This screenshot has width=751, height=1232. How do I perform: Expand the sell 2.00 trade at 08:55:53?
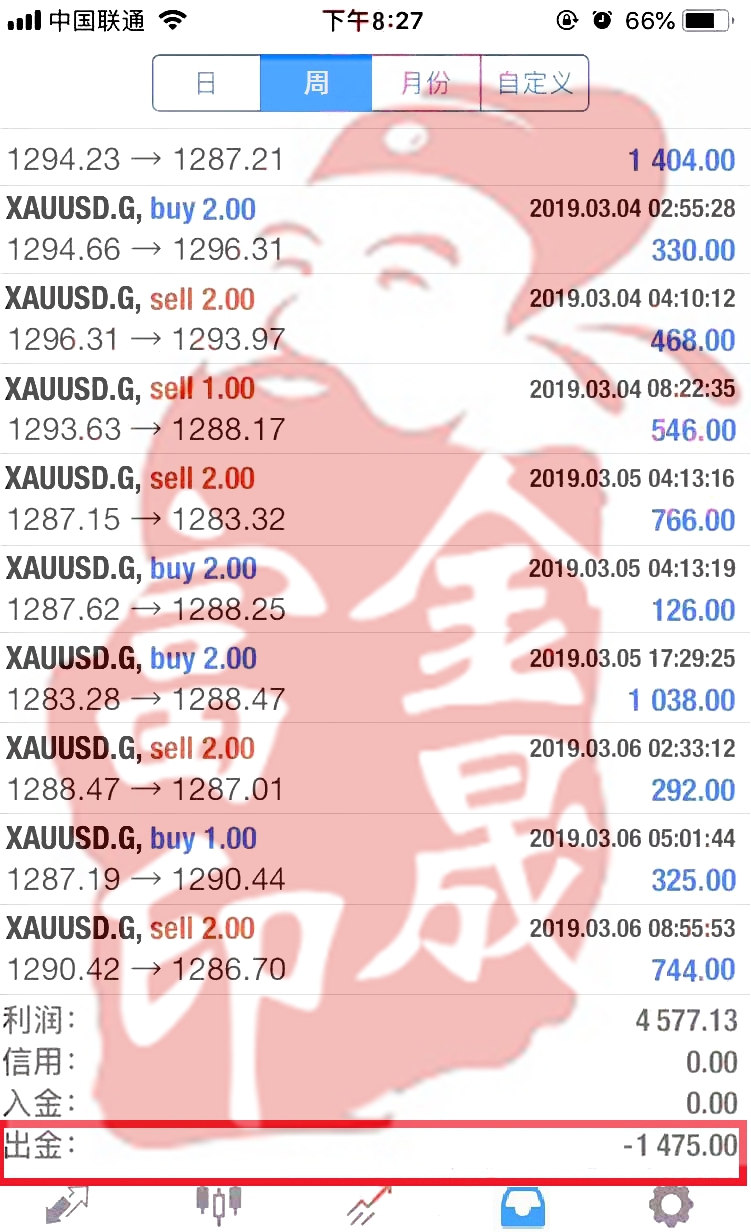(x=375, y=949)
